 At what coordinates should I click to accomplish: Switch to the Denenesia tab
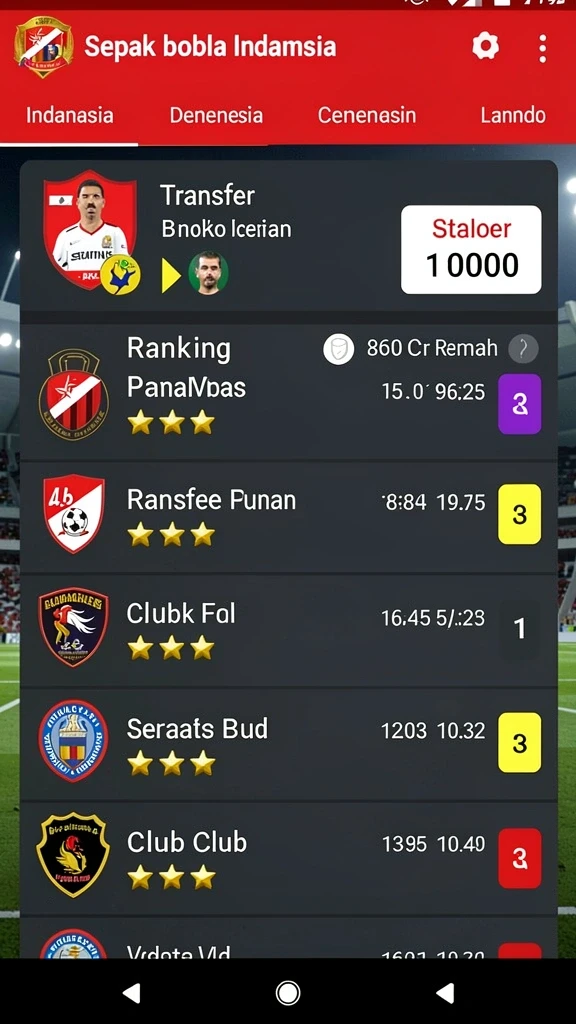coord(216,116)
